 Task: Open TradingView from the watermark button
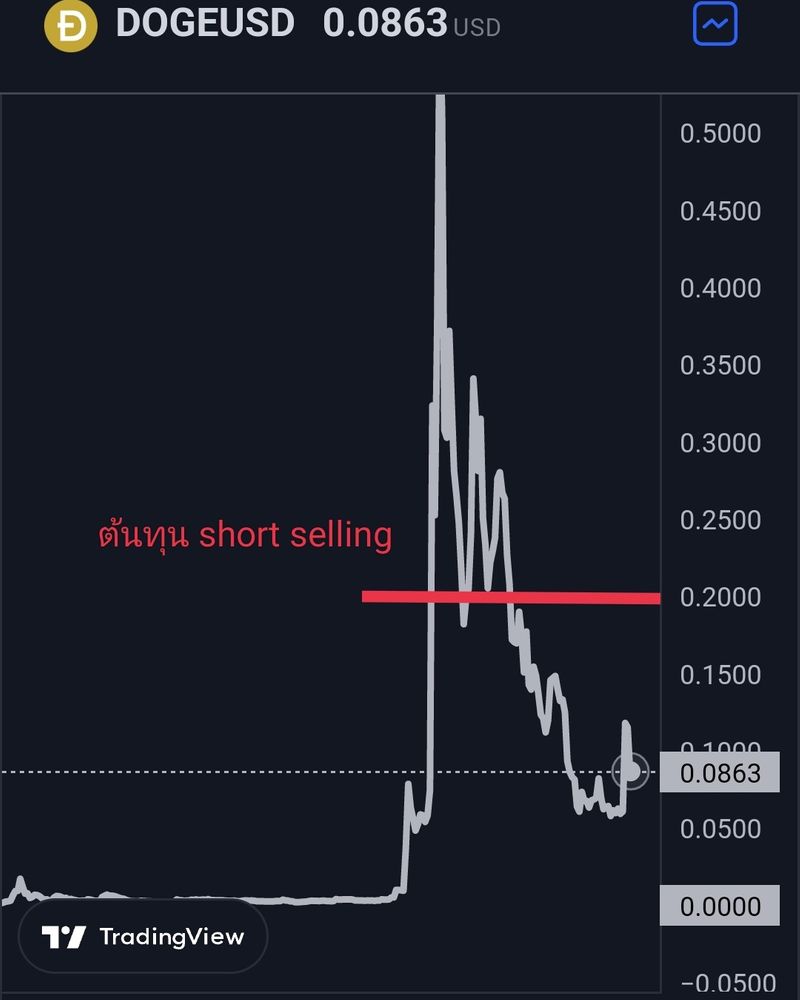[143, 937]
